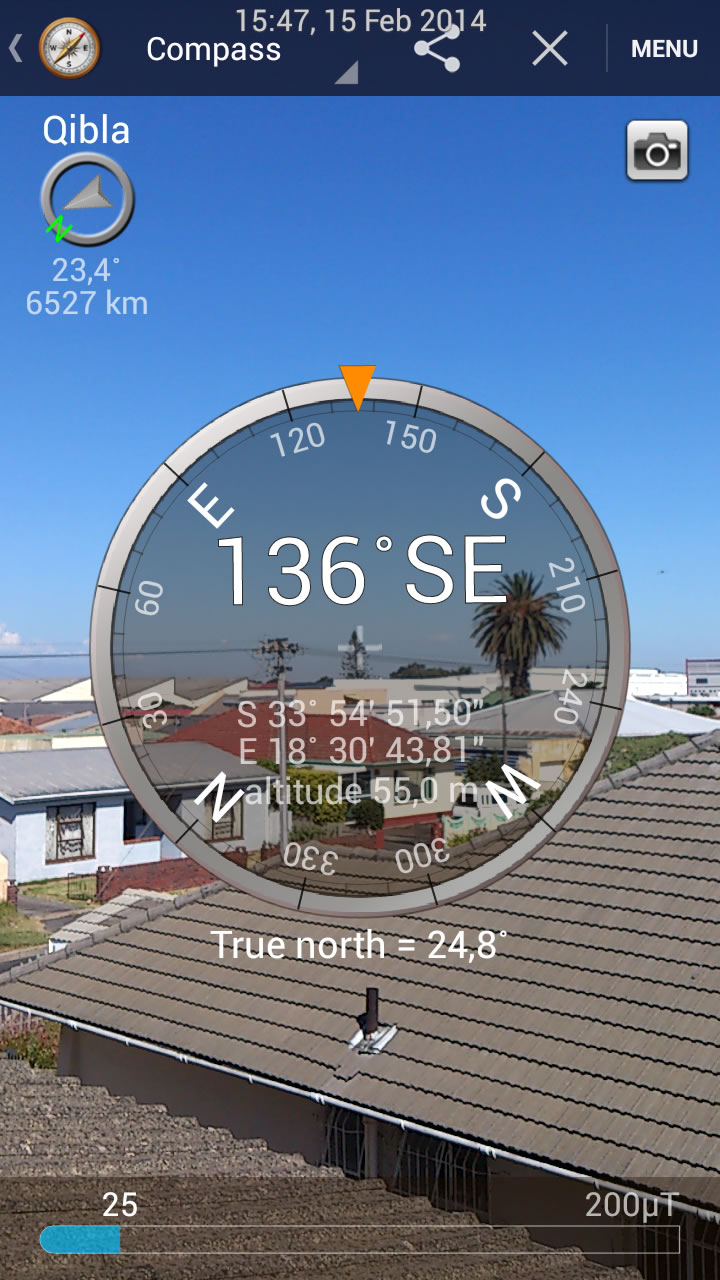Image resolution: width=720 pixels, height=1280 pixels.
Task: Open the MENU button
Action: coord(664,49)
